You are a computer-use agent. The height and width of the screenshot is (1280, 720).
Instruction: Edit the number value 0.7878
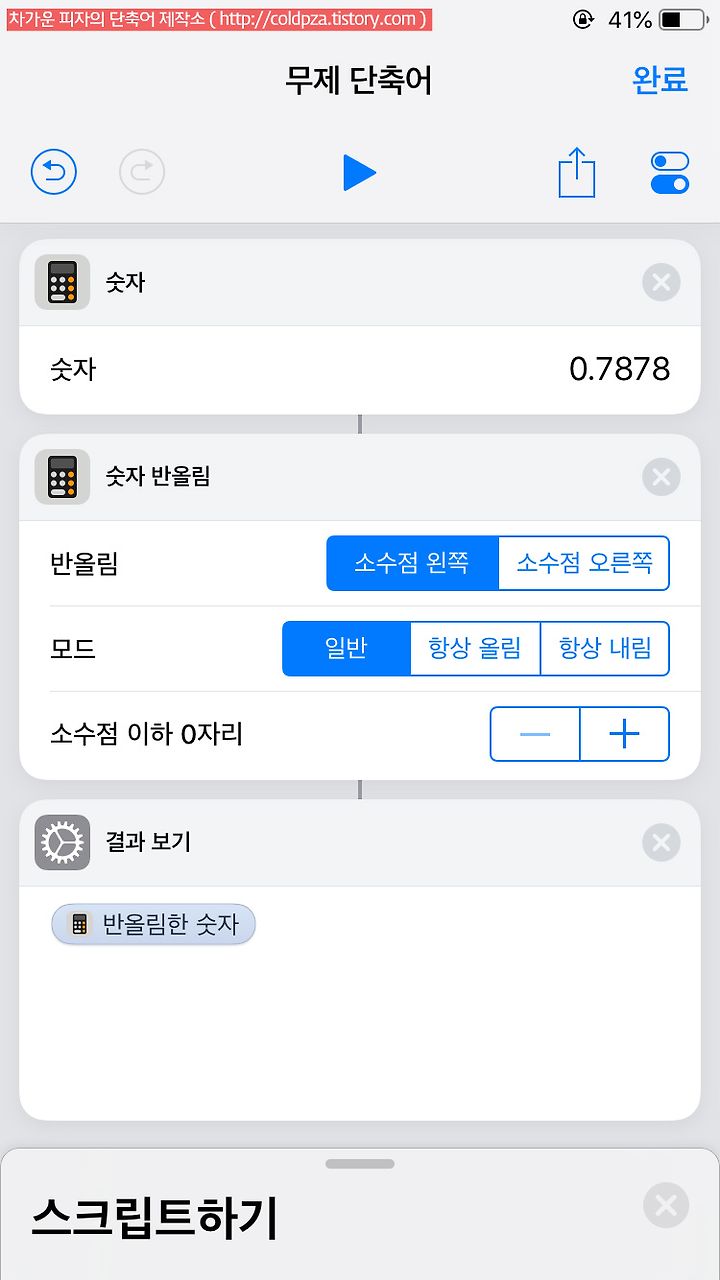pyautogui.click(x=619, y=369)
